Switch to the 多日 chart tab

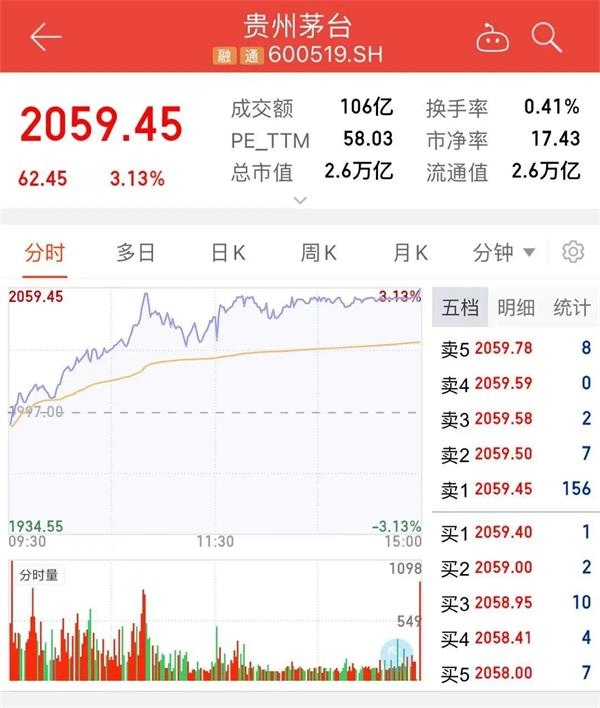[136, 252]
